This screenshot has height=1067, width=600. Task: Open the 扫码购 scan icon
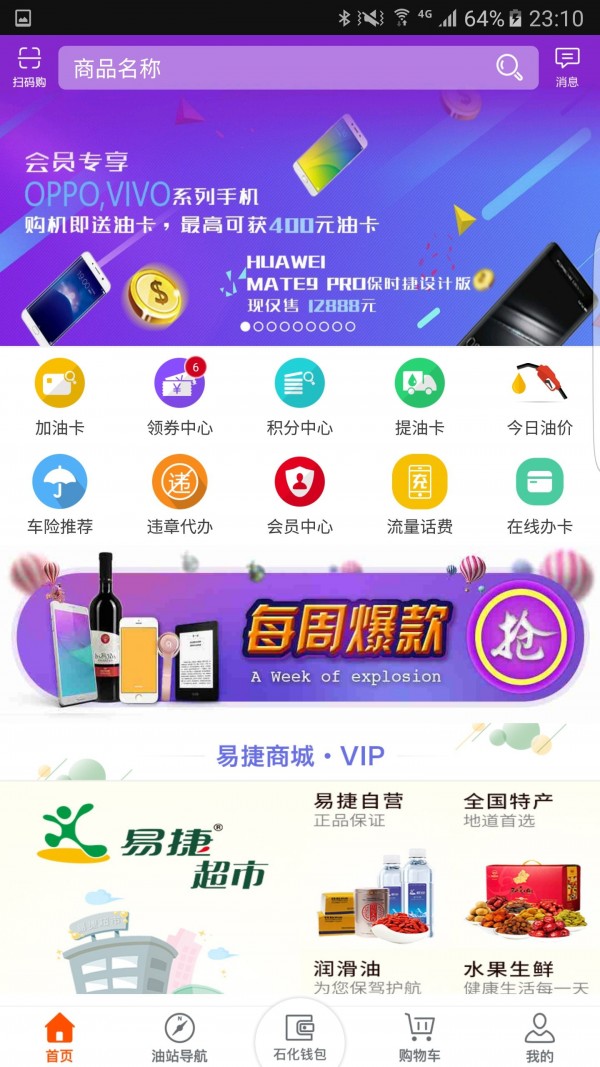coord(29,66)
